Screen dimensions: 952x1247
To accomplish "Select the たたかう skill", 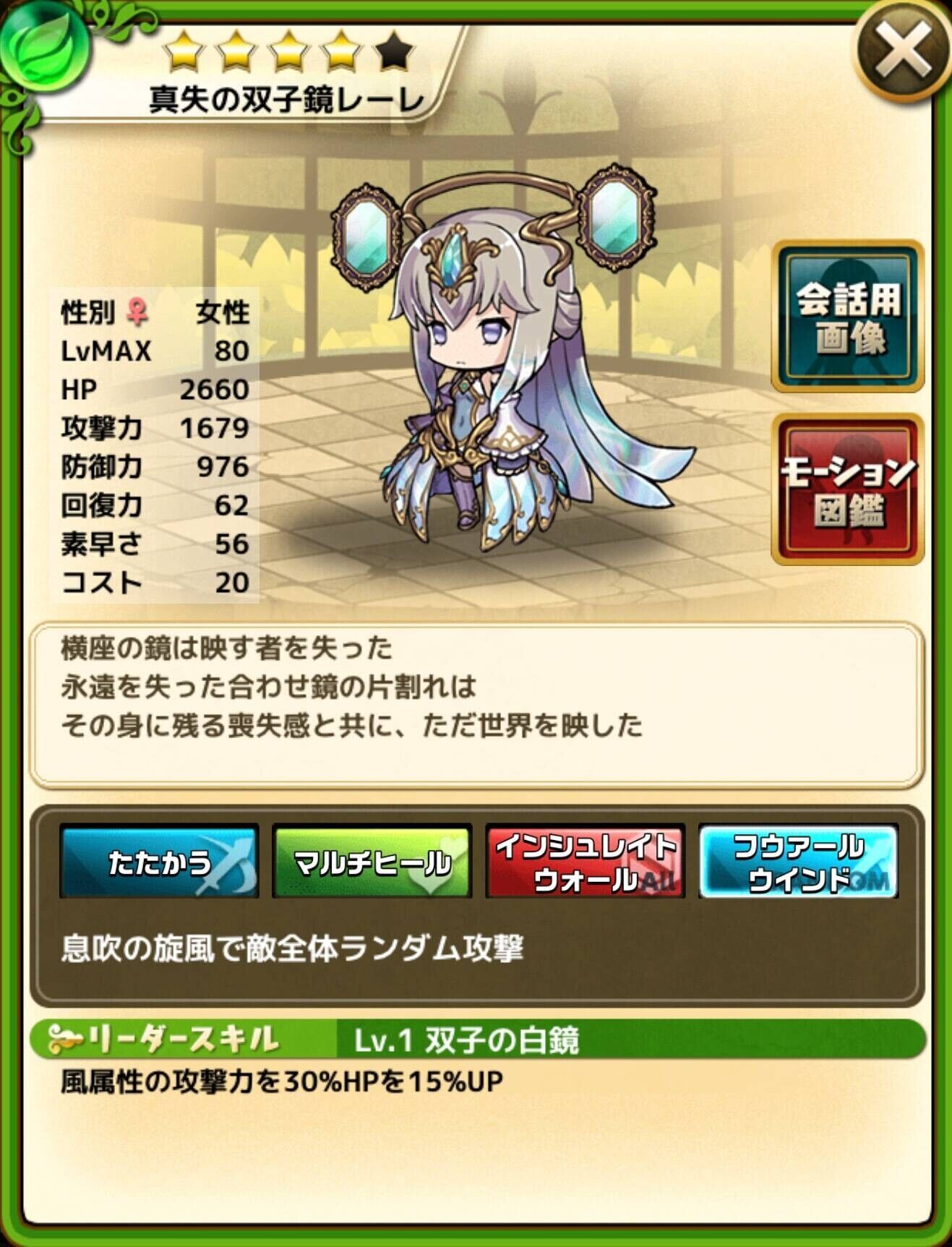I will 159,862.
